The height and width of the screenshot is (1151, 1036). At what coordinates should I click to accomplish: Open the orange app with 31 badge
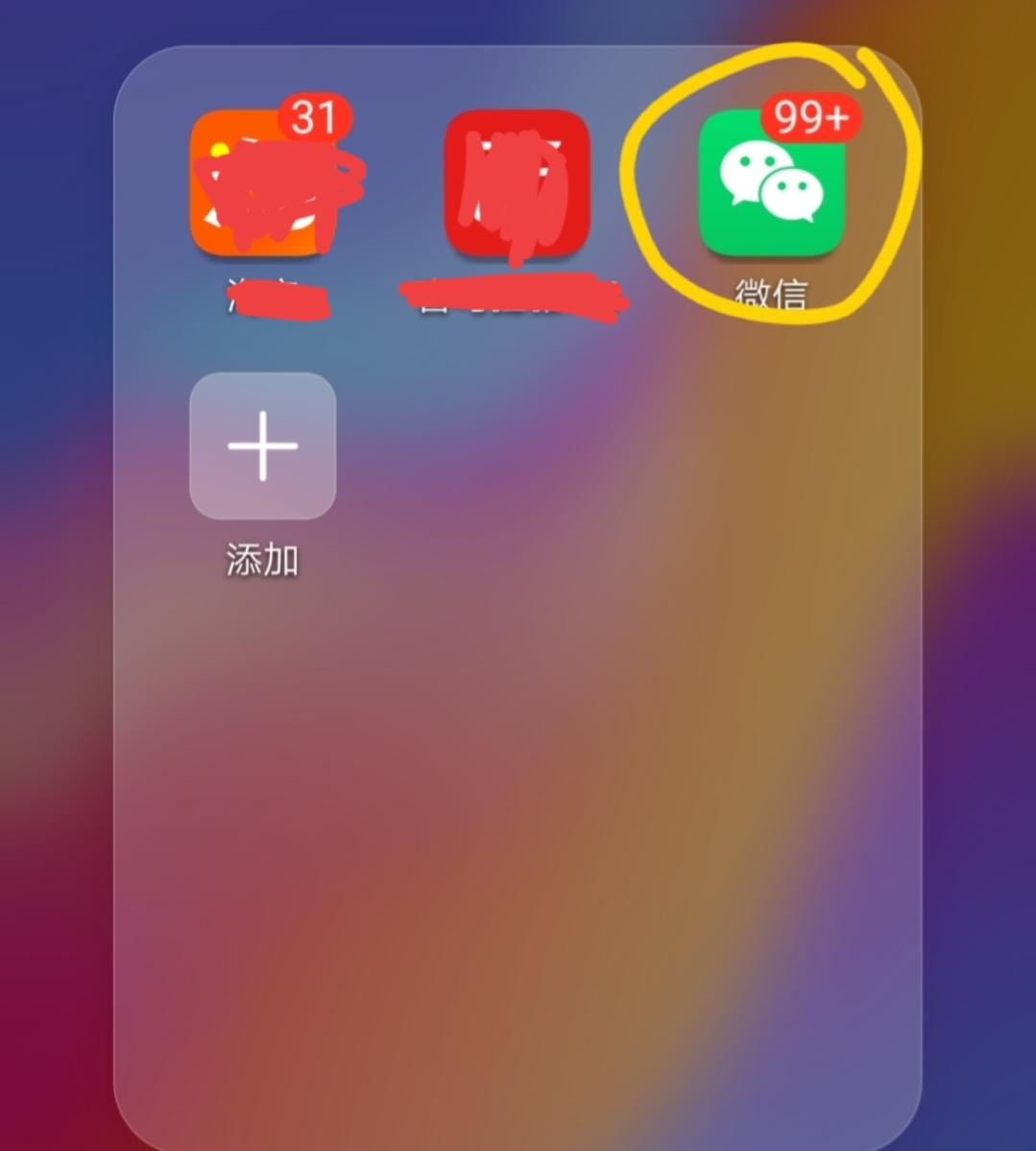[x=262, y=184]
